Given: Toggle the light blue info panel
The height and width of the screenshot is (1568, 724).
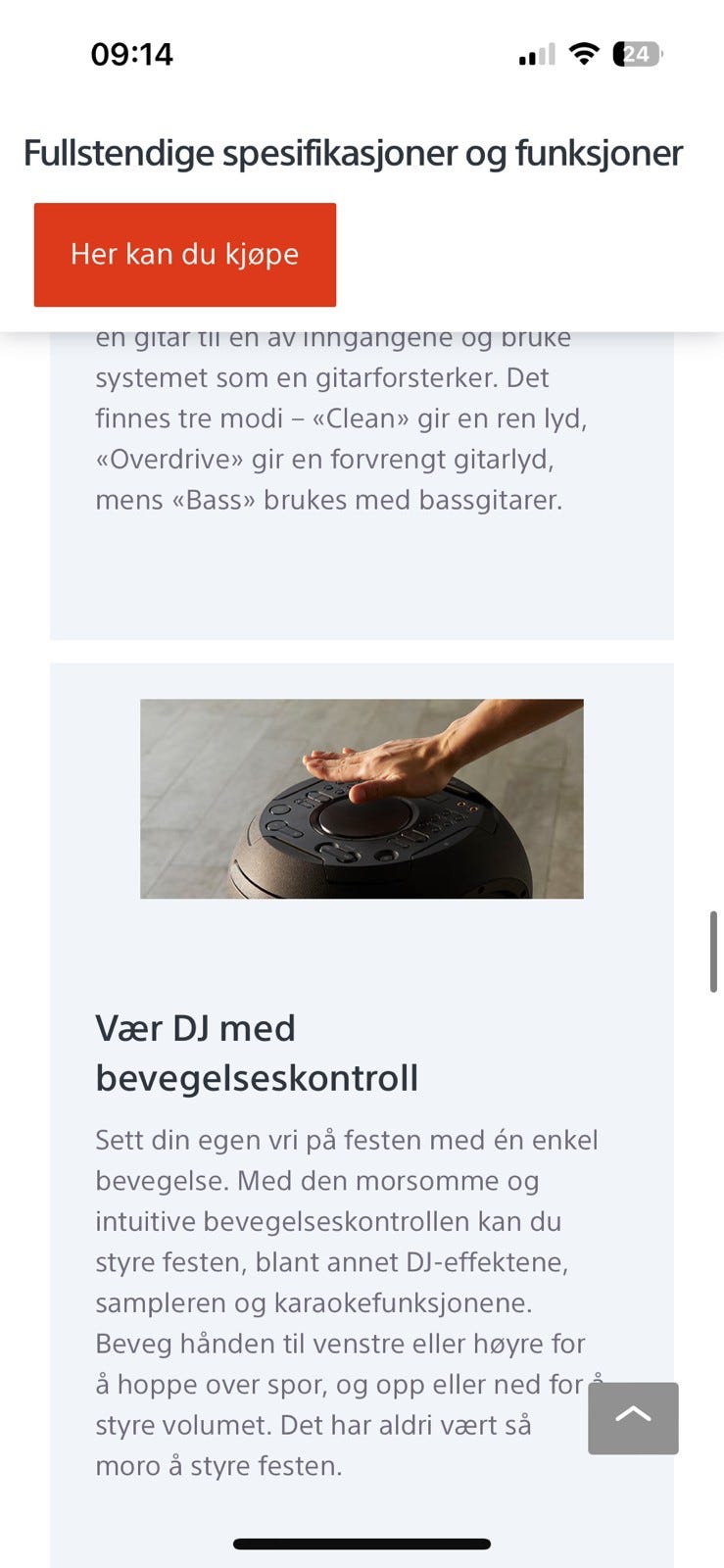Looking at the screenshot, I should (362, 1078).
